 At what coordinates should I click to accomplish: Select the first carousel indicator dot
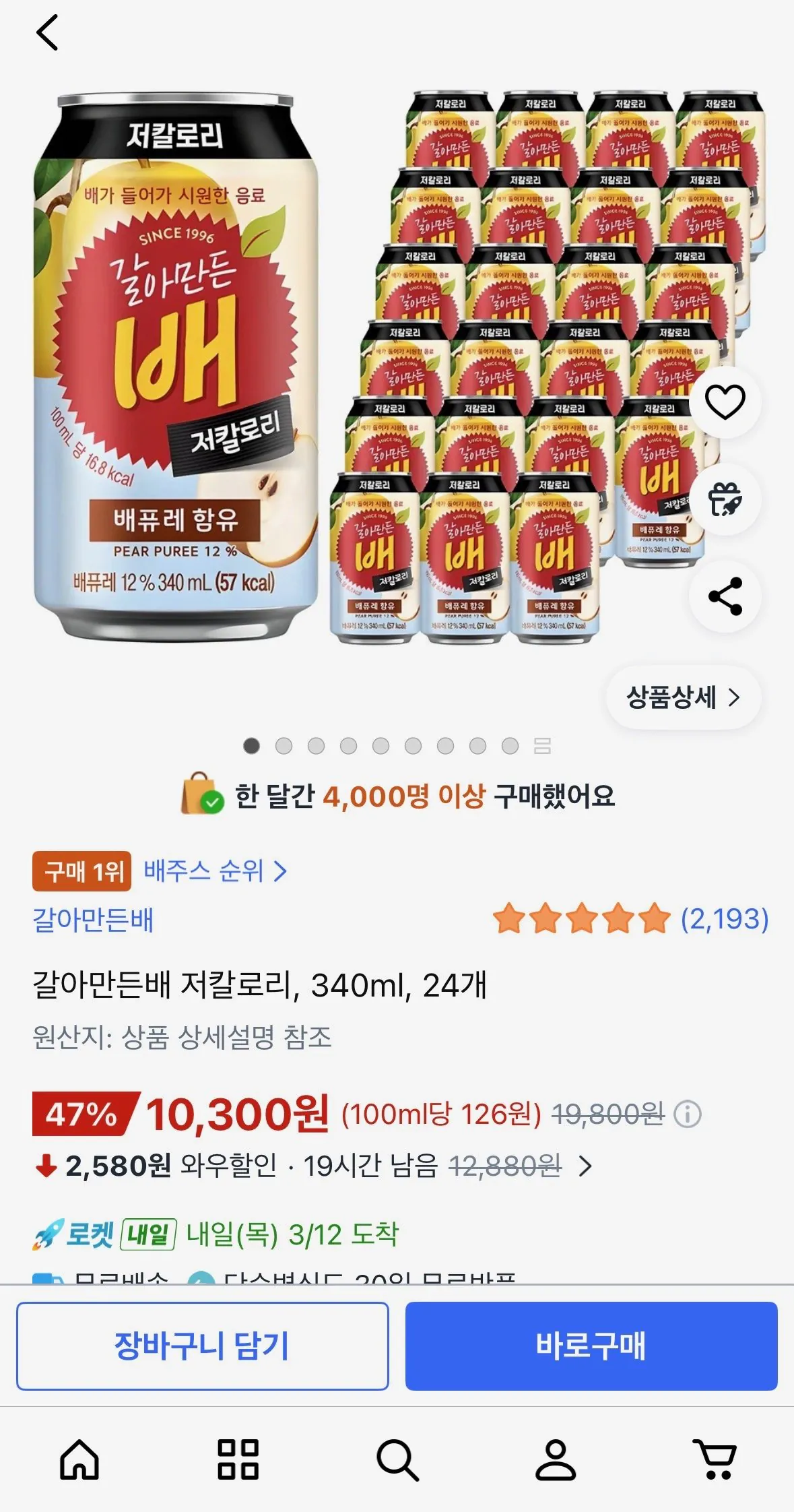251,747
